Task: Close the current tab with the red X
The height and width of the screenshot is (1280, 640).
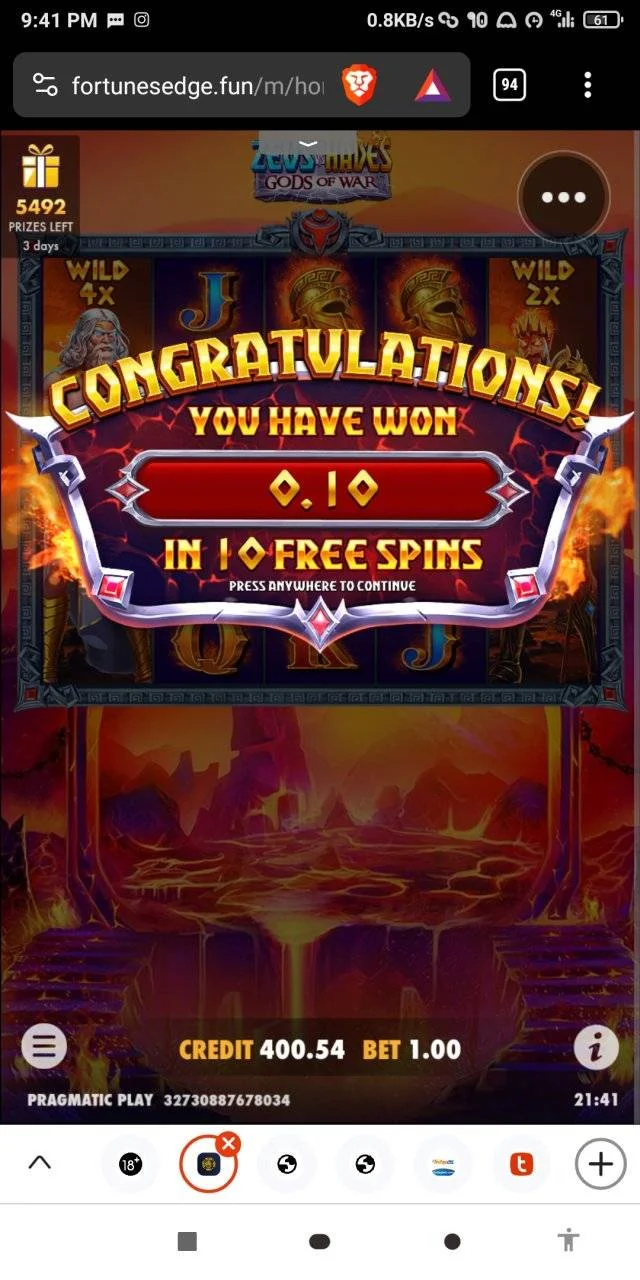Action: point(229,1144)
